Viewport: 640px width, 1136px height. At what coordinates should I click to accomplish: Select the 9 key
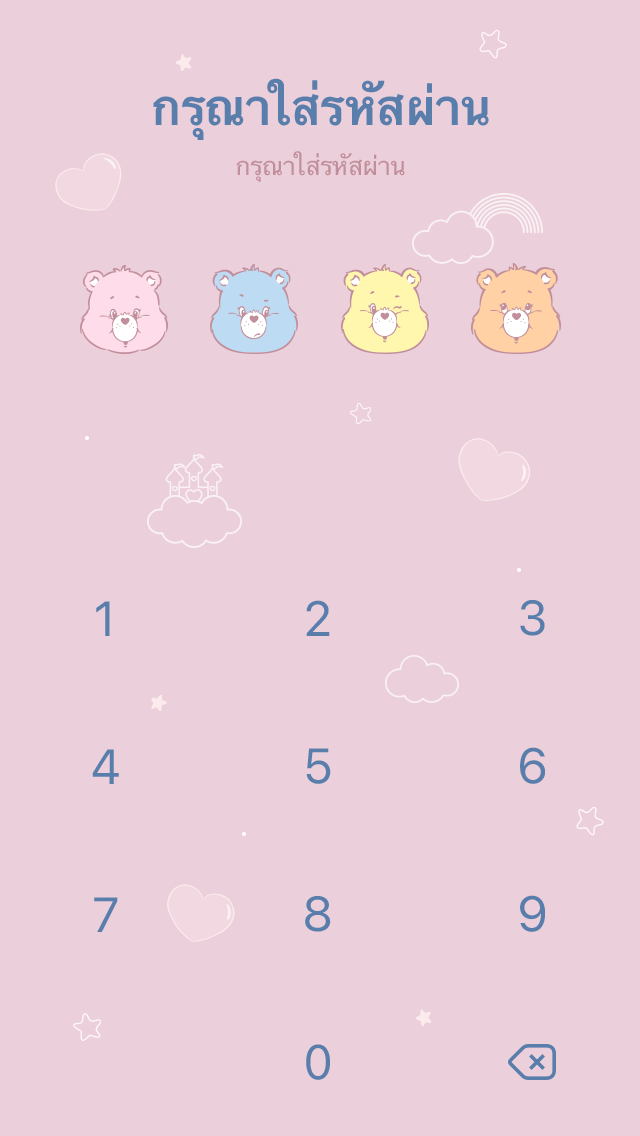pyautogui.click(x=532, y=915)
